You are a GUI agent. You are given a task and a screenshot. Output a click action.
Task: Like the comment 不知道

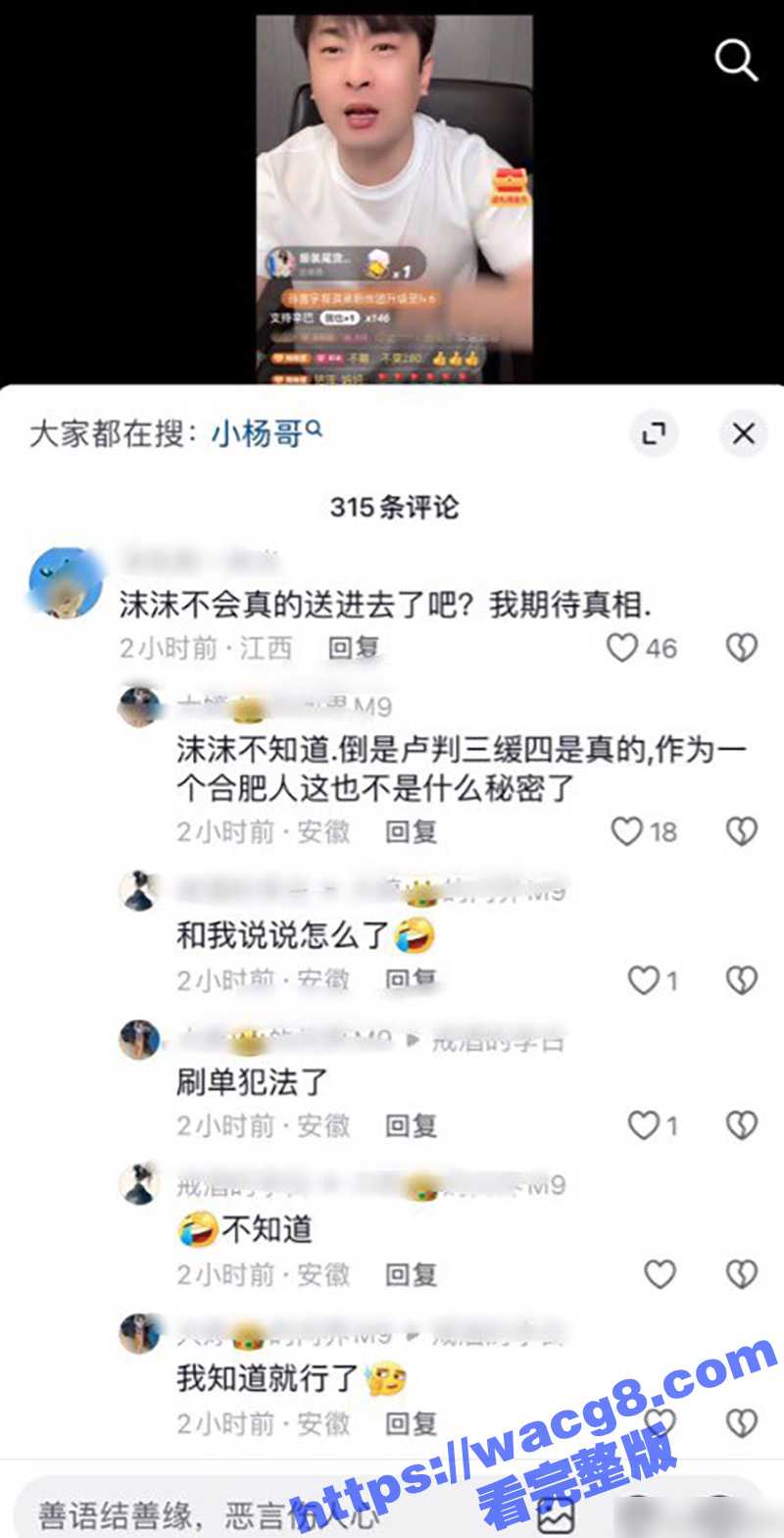661,1274
